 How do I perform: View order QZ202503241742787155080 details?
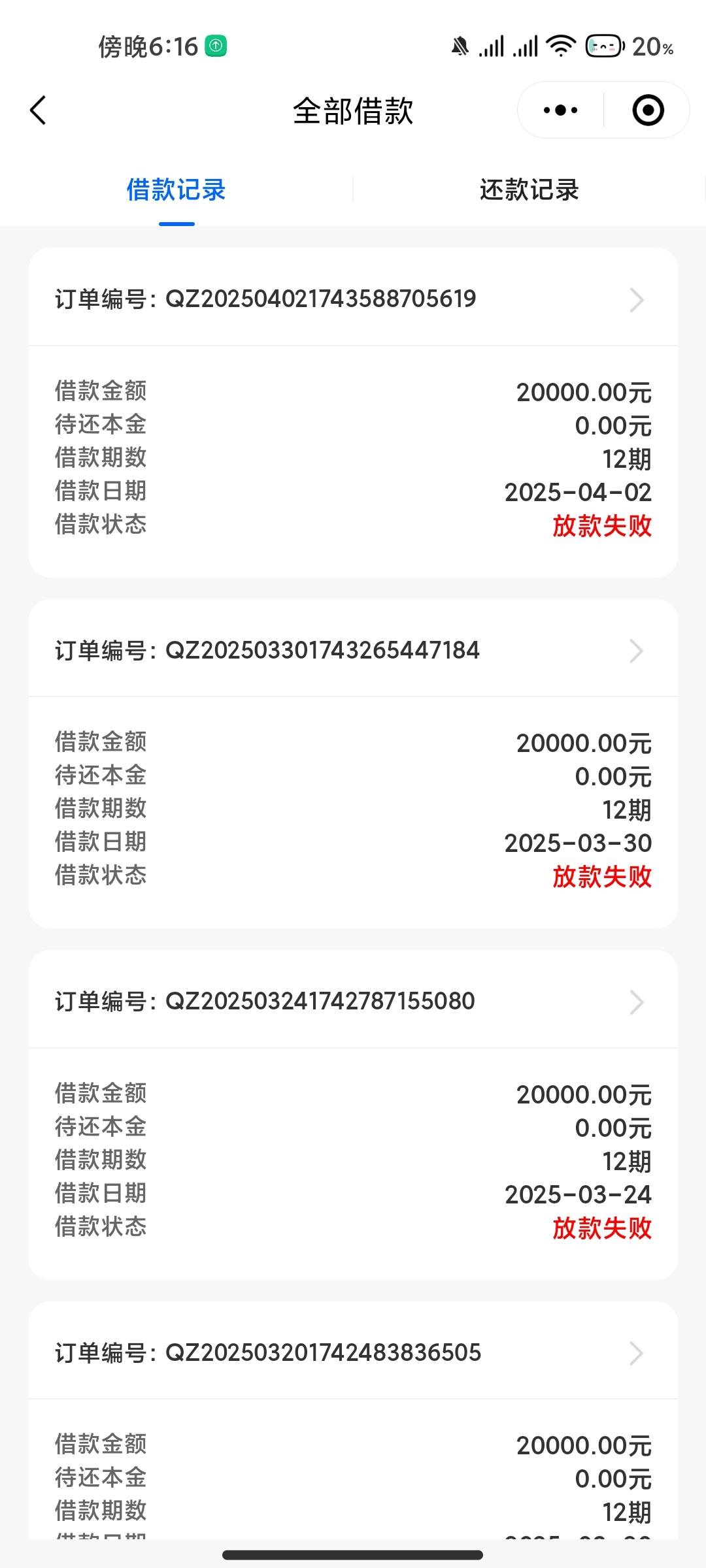353,1001
